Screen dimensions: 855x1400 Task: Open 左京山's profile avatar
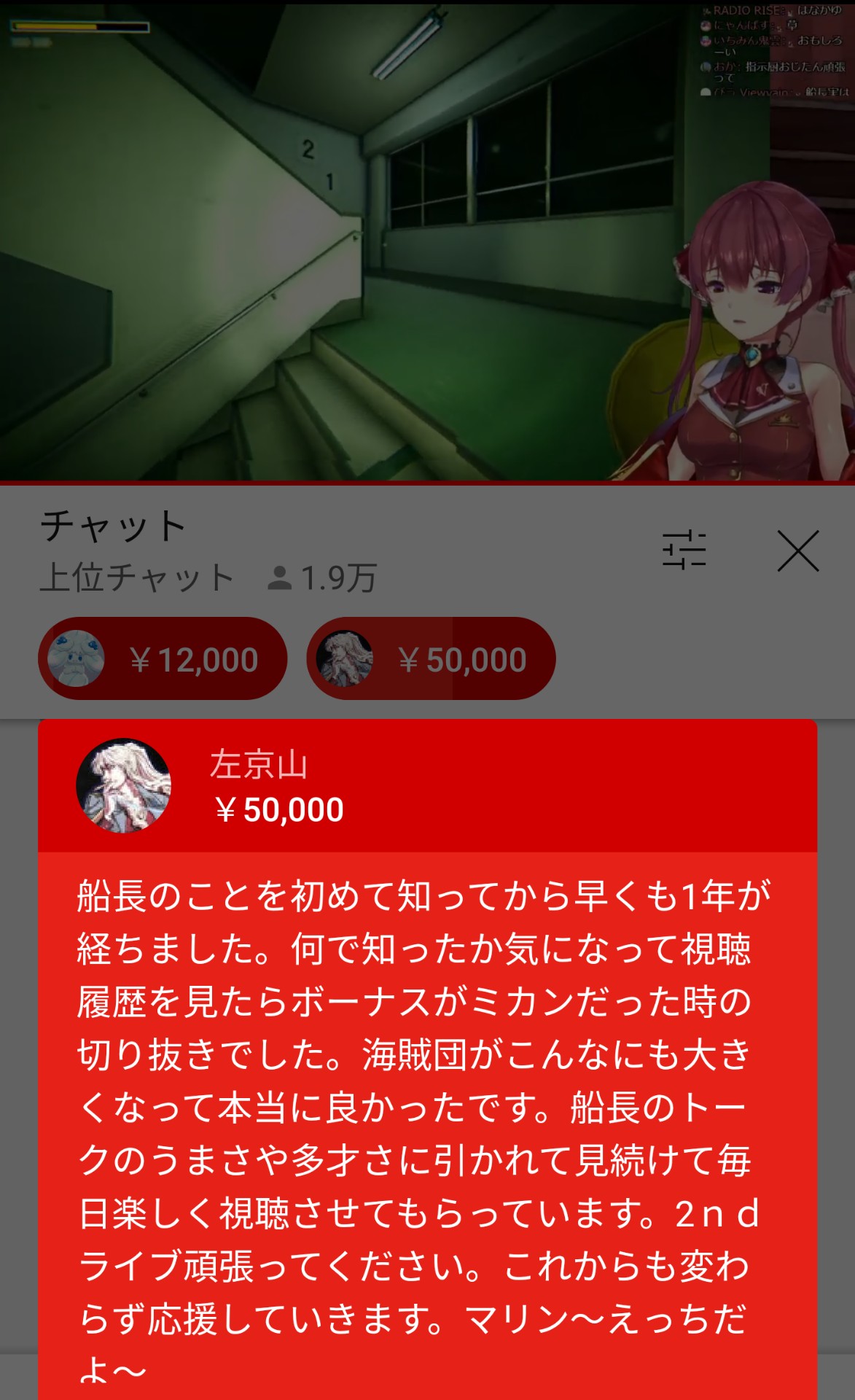124,786
